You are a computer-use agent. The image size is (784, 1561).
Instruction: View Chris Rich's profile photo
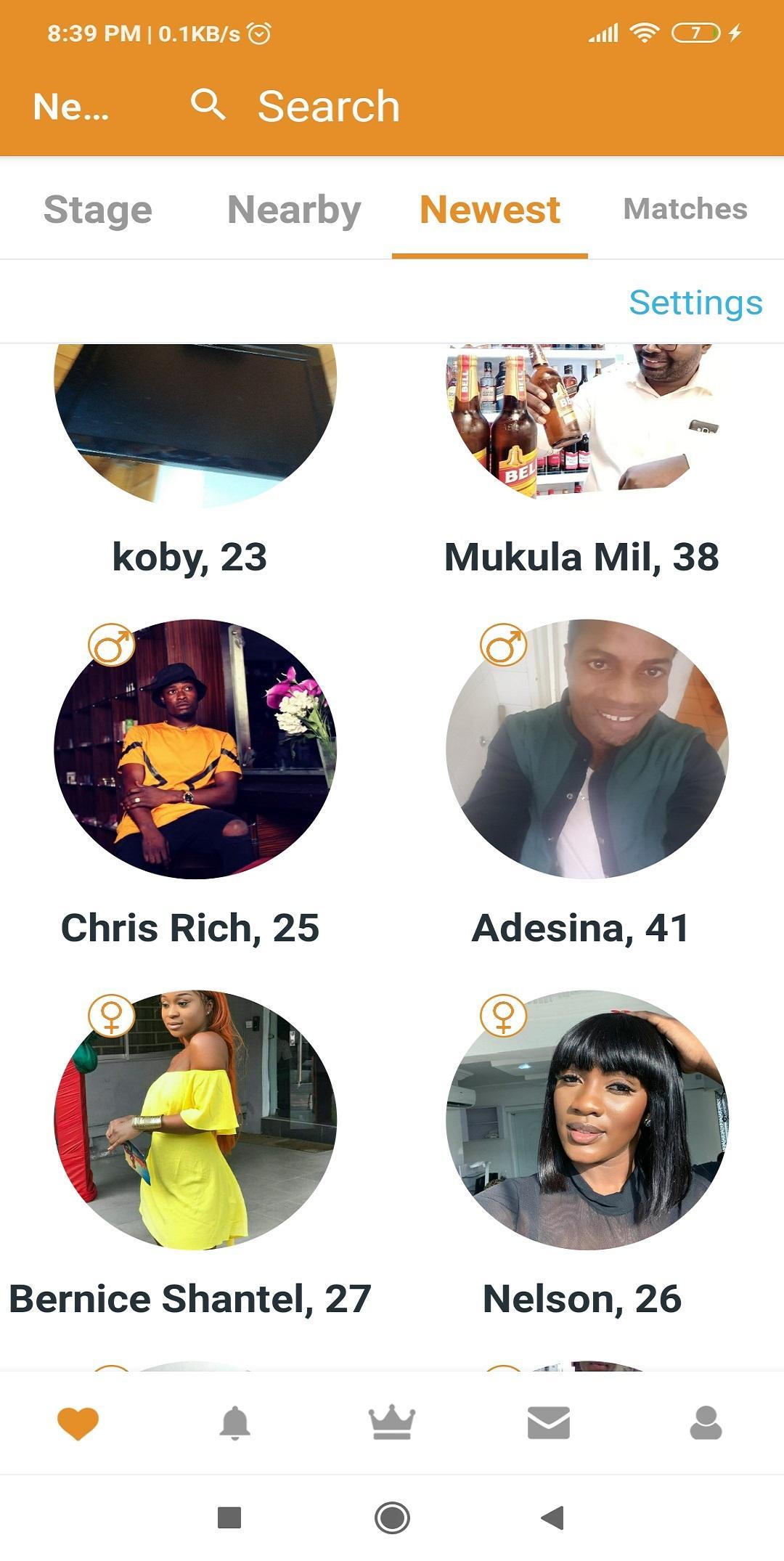tap(195, 749)
